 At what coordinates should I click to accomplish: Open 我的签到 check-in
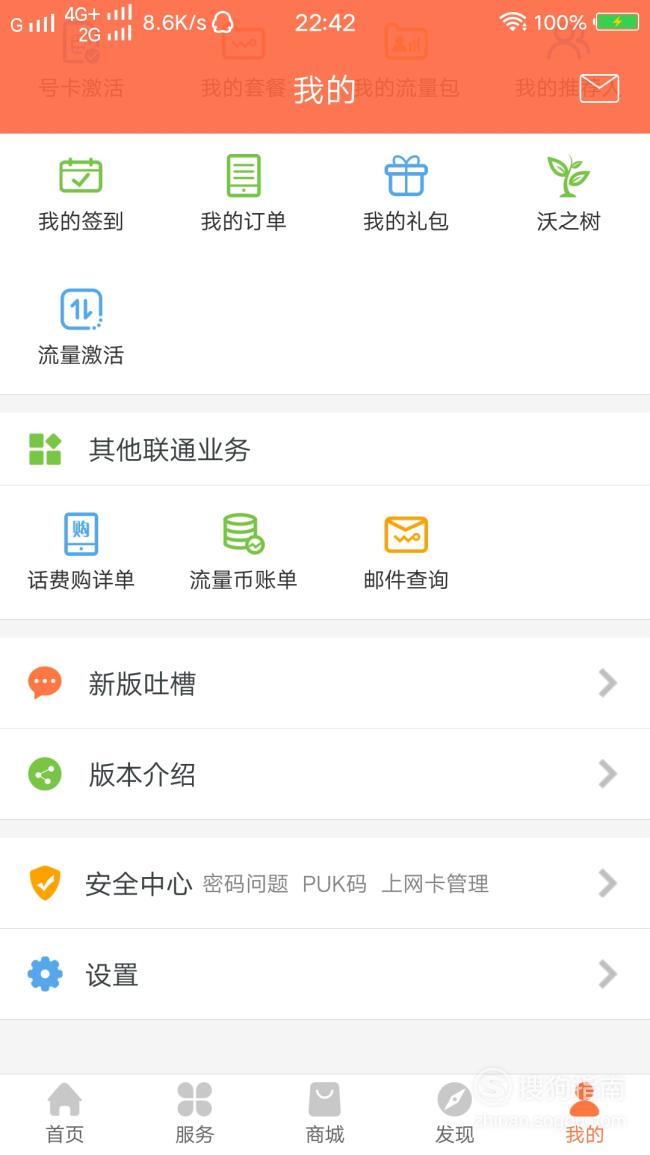coord(81,194)
